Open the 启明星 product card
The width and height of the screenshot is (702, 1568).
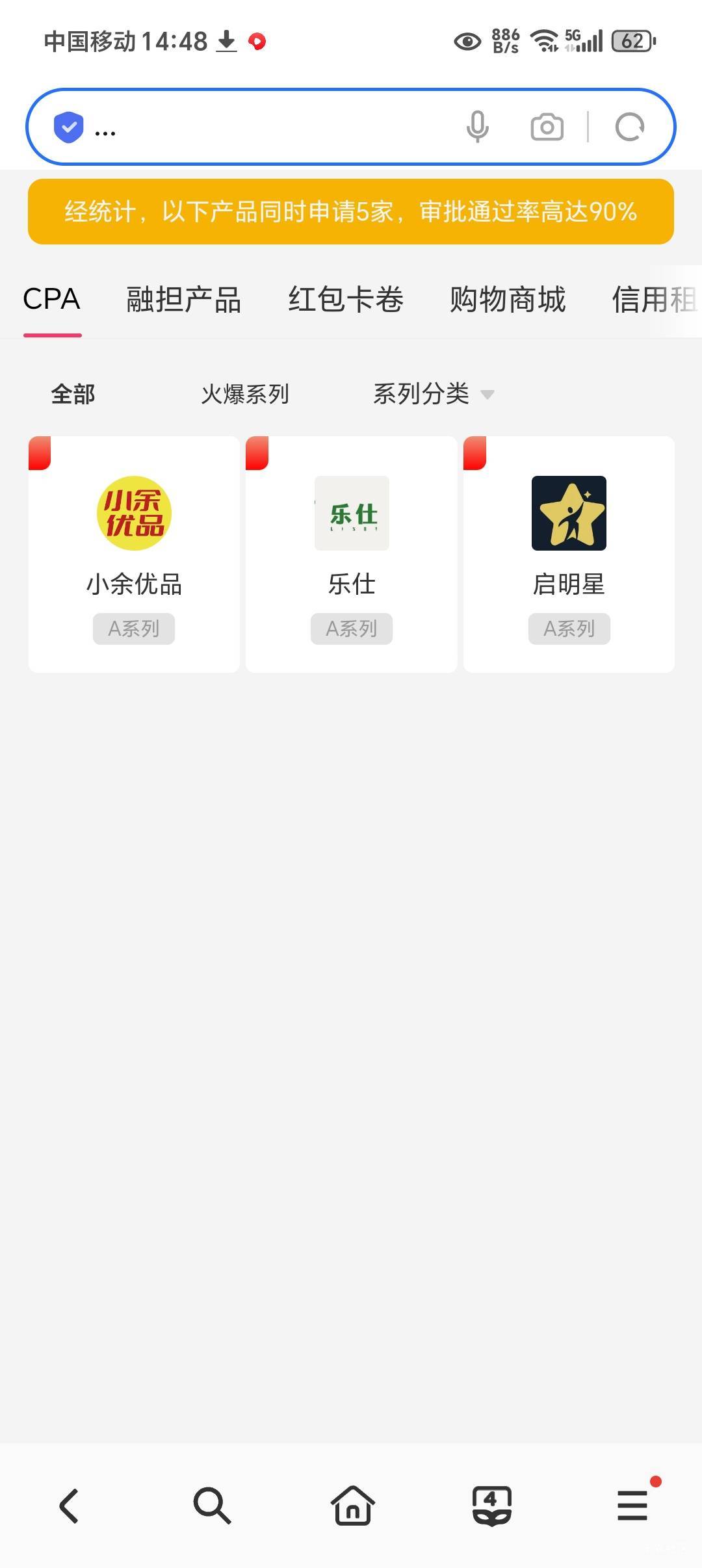point(569,554)
